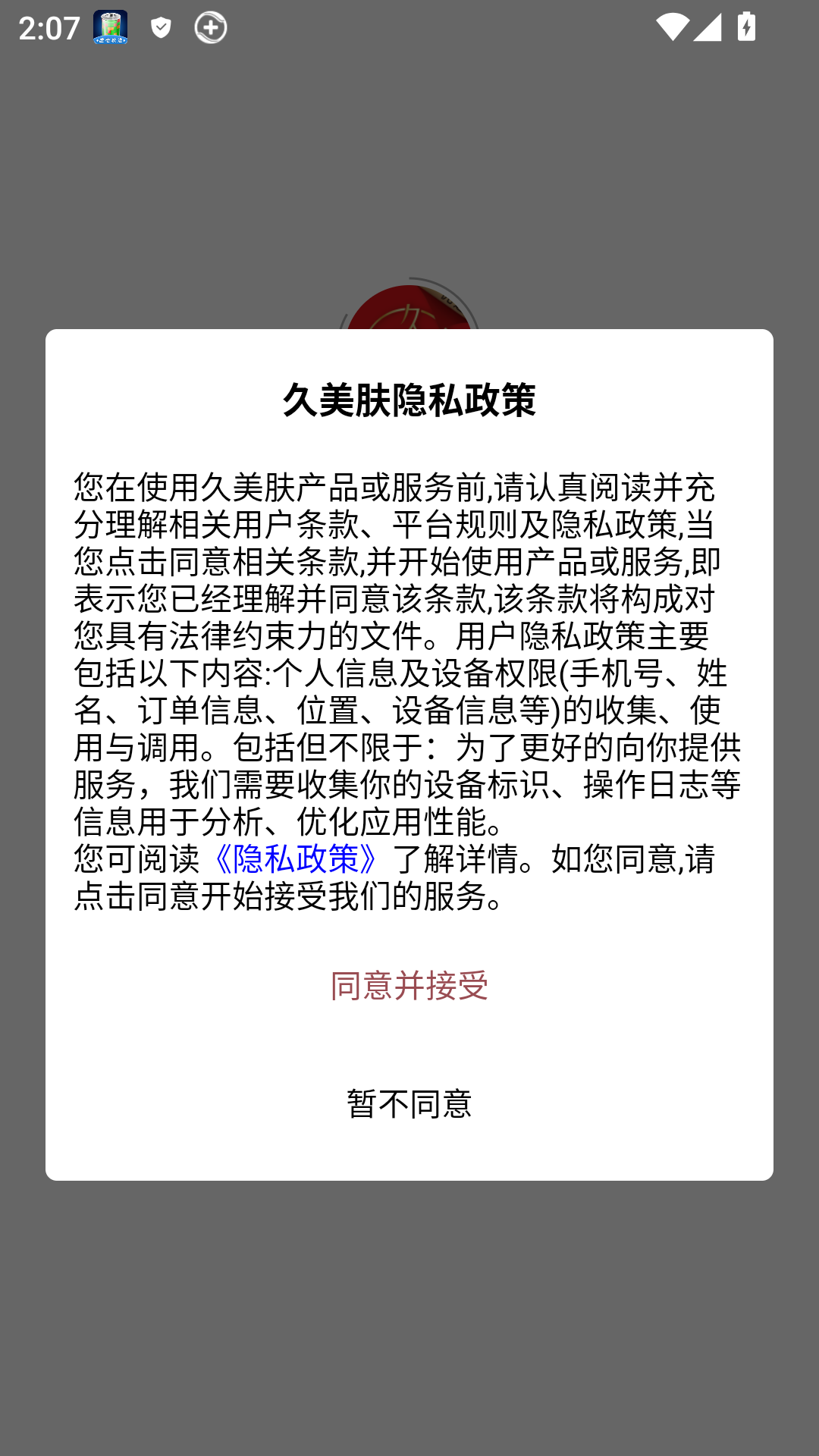Decline with 暂不同意

tap(409, 1103)
